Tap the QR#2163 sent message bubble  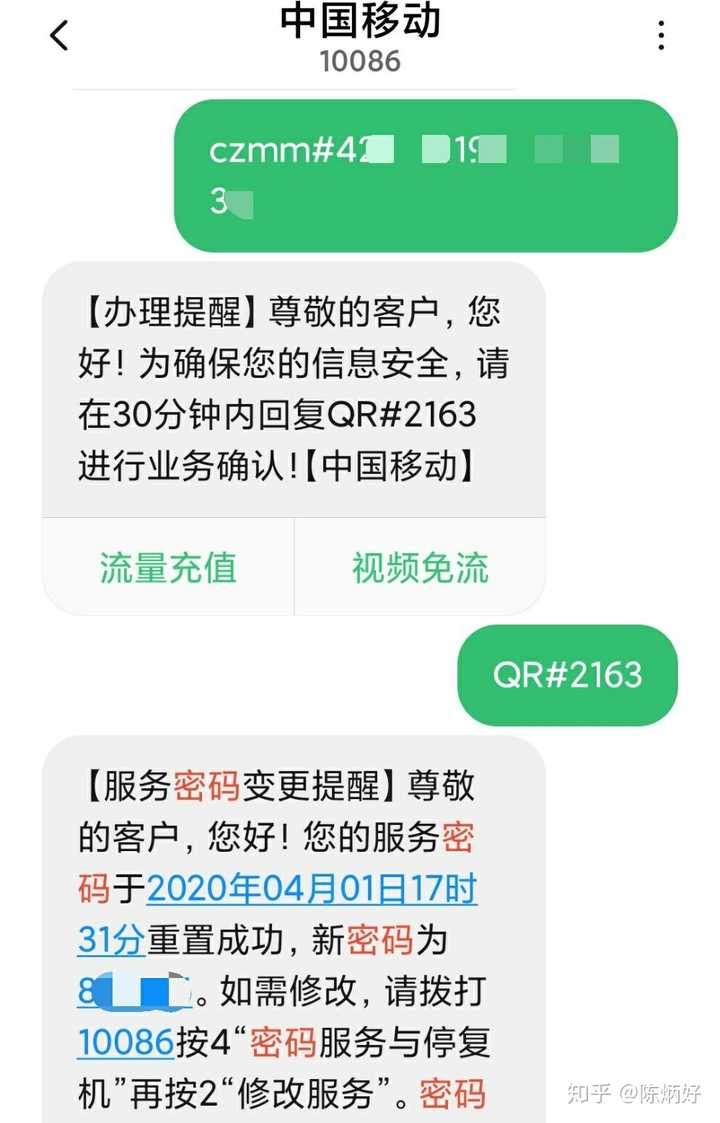click(566, 675)
